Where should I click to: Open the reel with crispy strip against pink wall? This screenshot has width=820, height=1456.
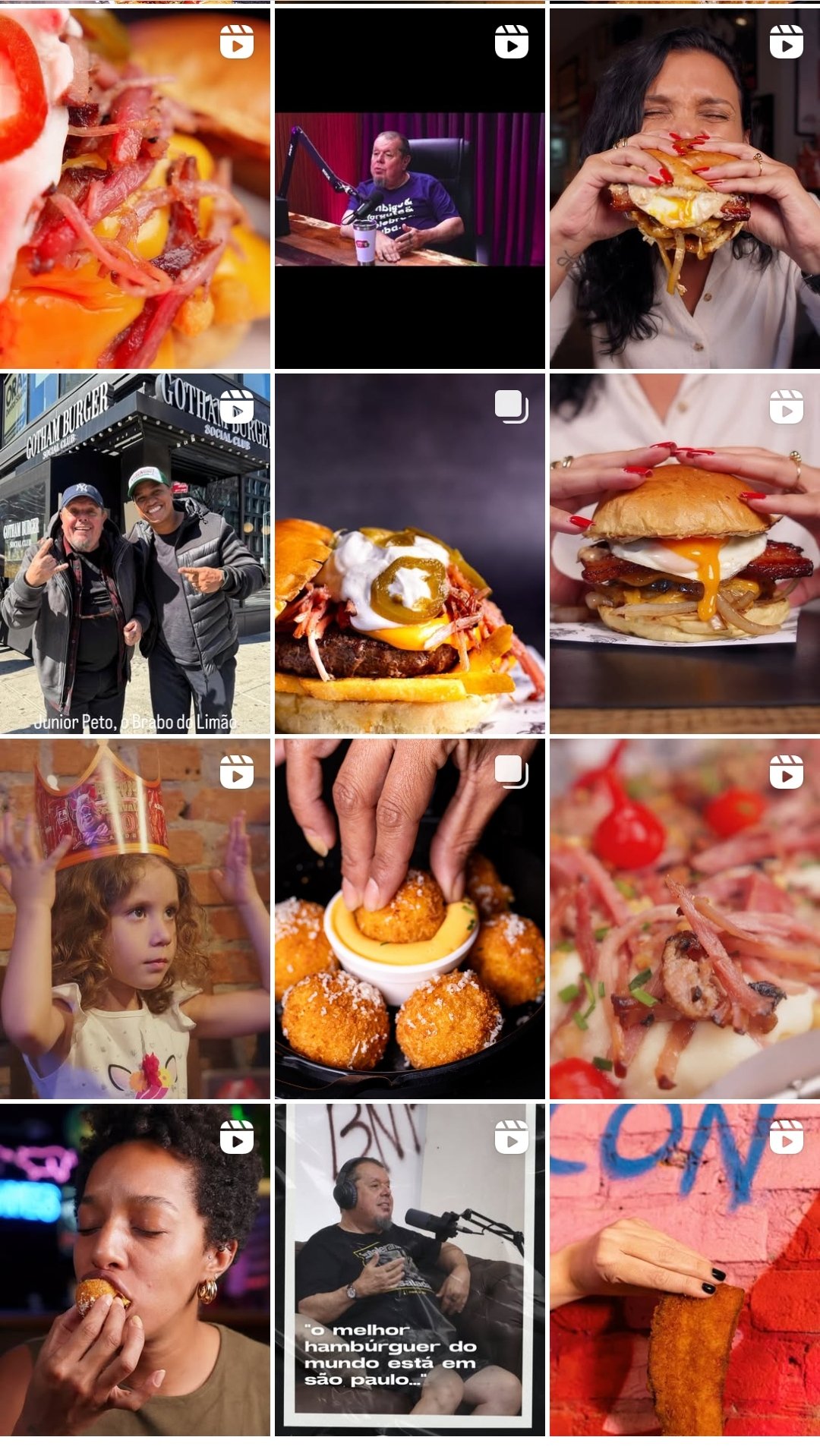684,1269
